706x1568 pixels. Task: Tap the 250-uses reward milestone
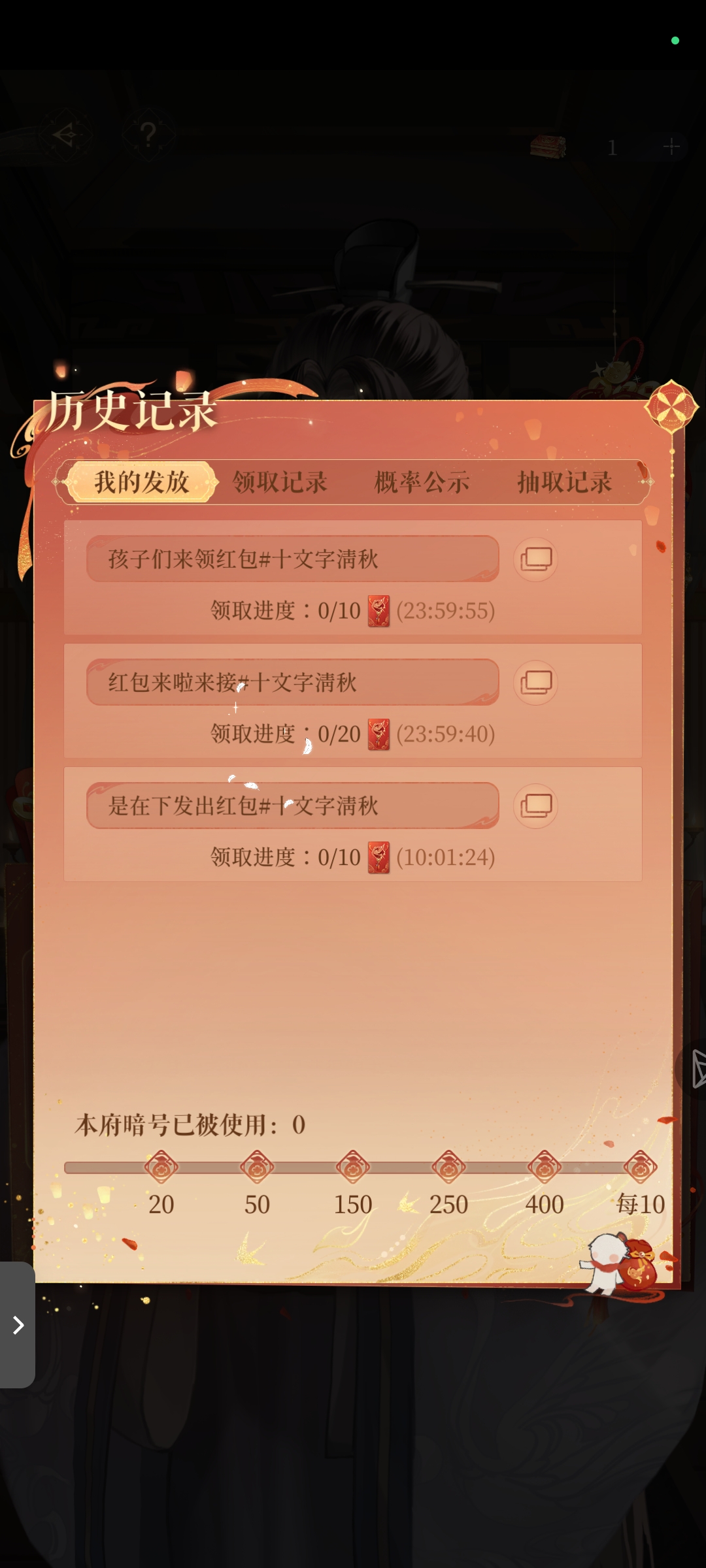[x=448, y=1167]
